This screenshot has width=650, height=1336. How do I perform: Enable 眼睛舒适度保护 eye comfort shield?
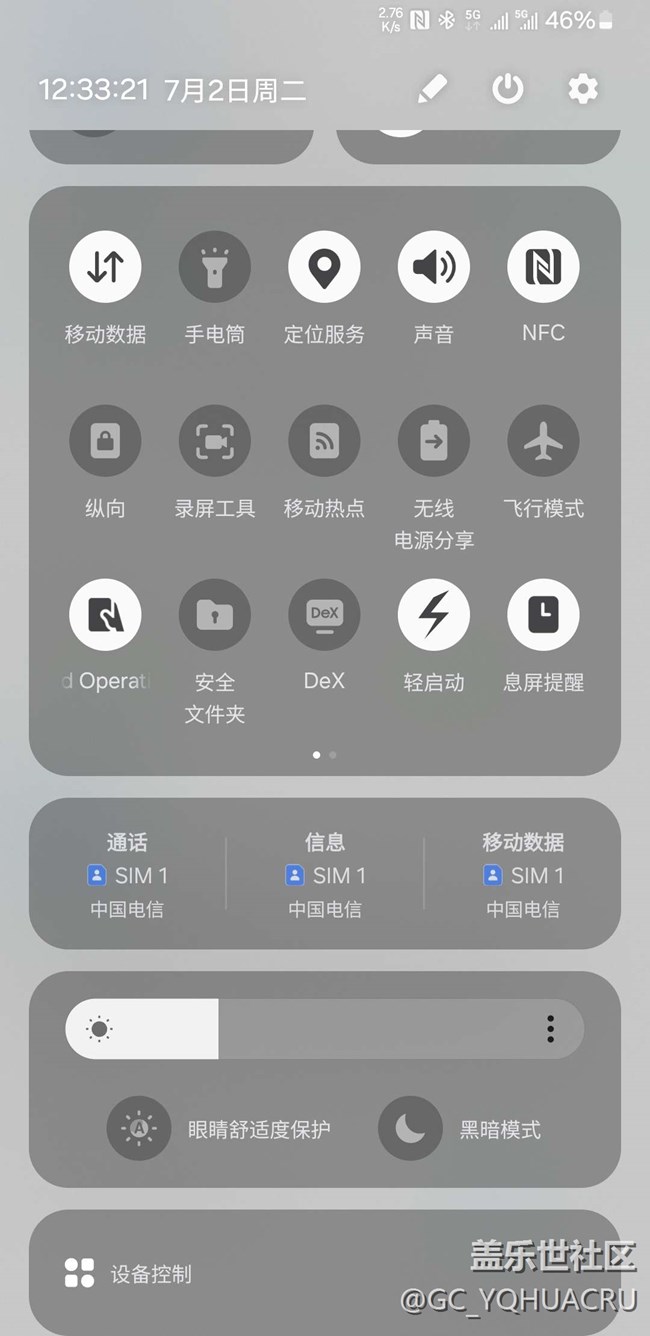tap(139, 1129)
